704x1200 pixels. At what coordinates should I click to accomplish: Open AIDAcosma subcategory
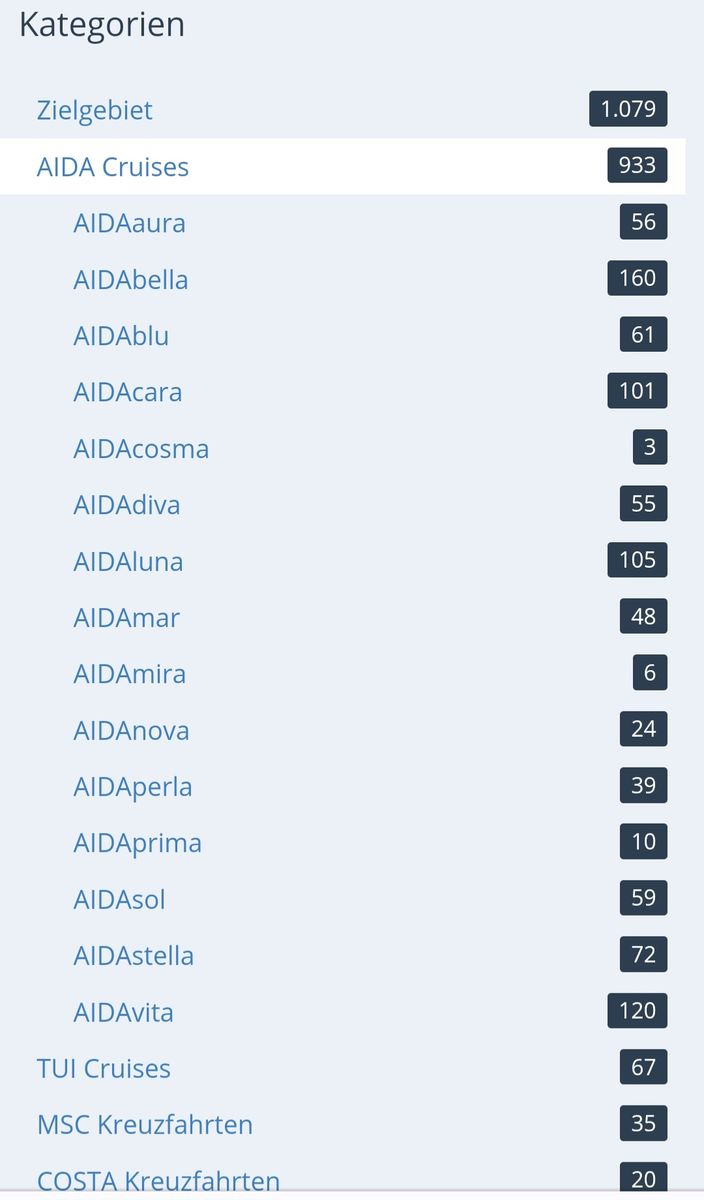(x=141, y=449)
